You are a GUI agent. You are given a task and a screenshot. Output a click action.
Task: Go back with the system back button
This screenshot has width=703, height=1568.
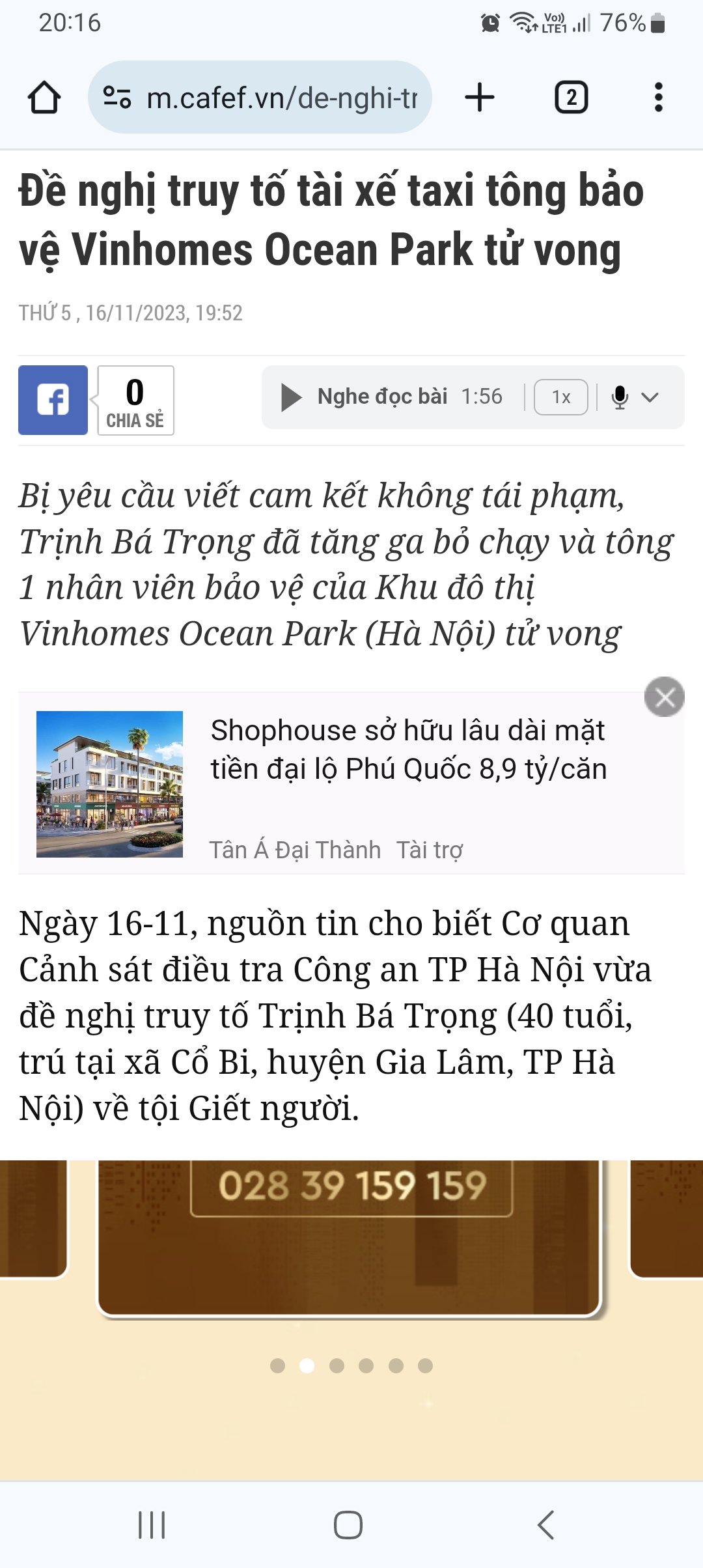tap(545, 1524)
